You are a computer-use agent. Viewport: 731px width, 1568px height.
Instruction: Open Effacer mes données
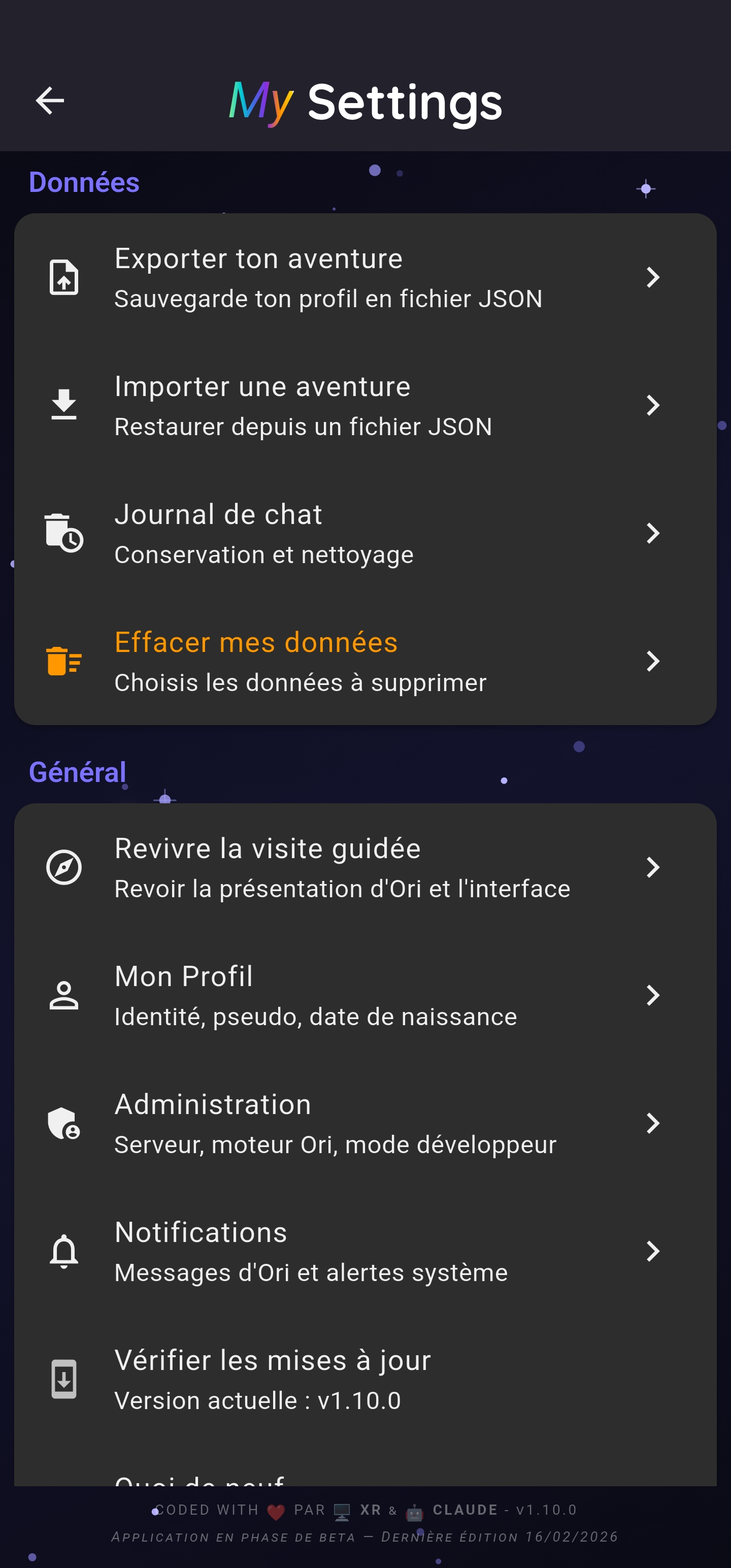click(256, 642)
